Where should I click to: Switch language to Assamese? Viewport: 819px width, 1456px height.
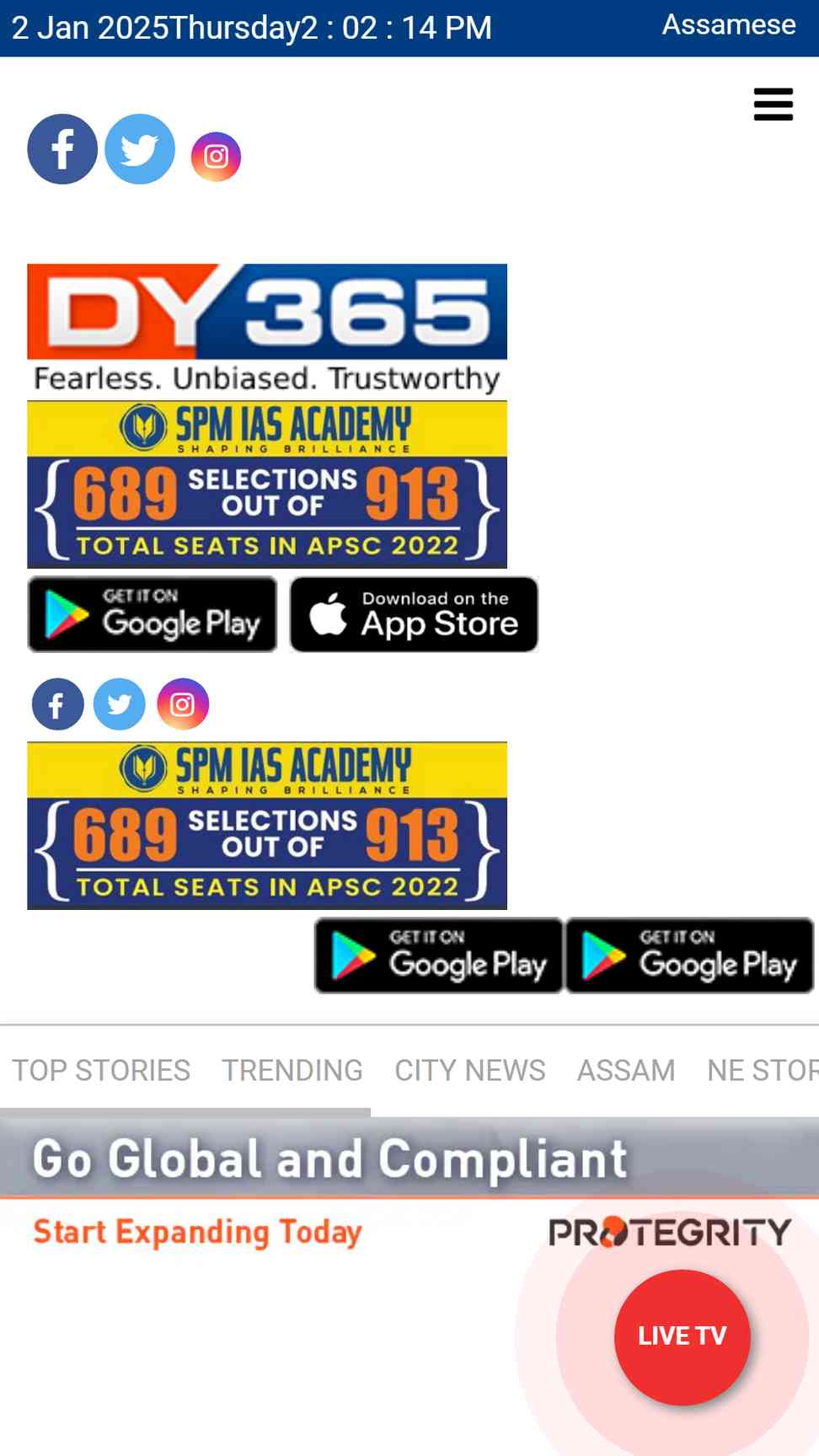729,25
